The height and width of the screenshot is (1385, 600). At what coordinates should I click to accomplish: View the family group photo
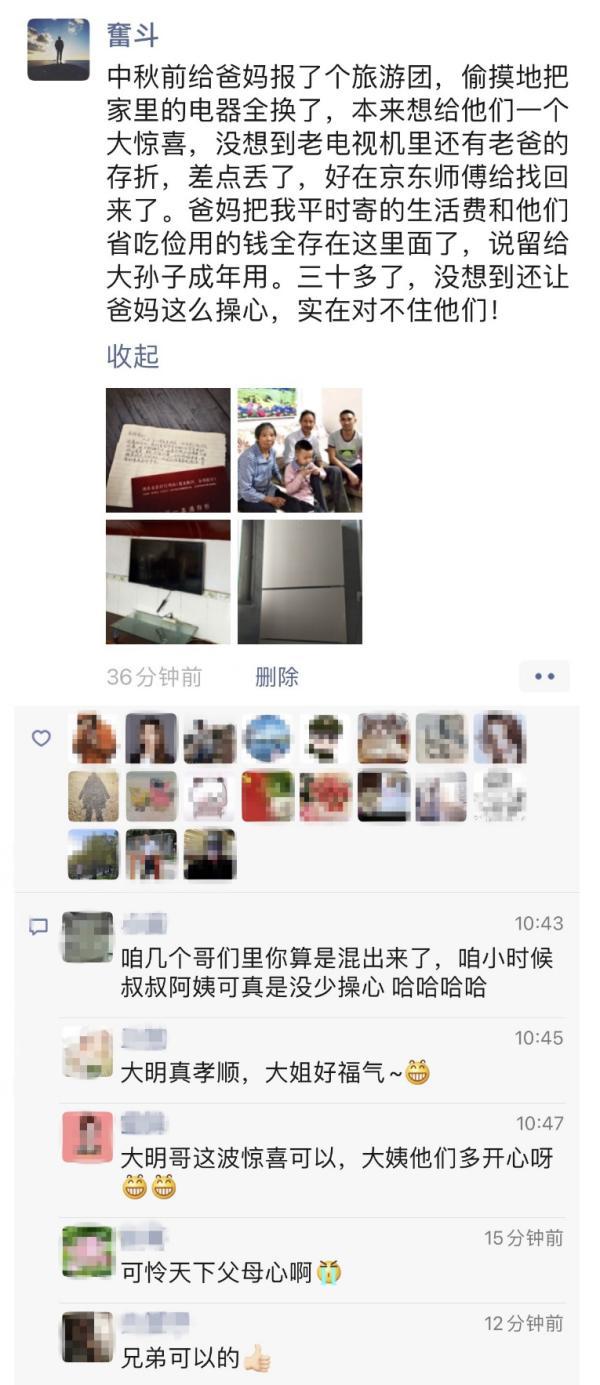[300, 450]
